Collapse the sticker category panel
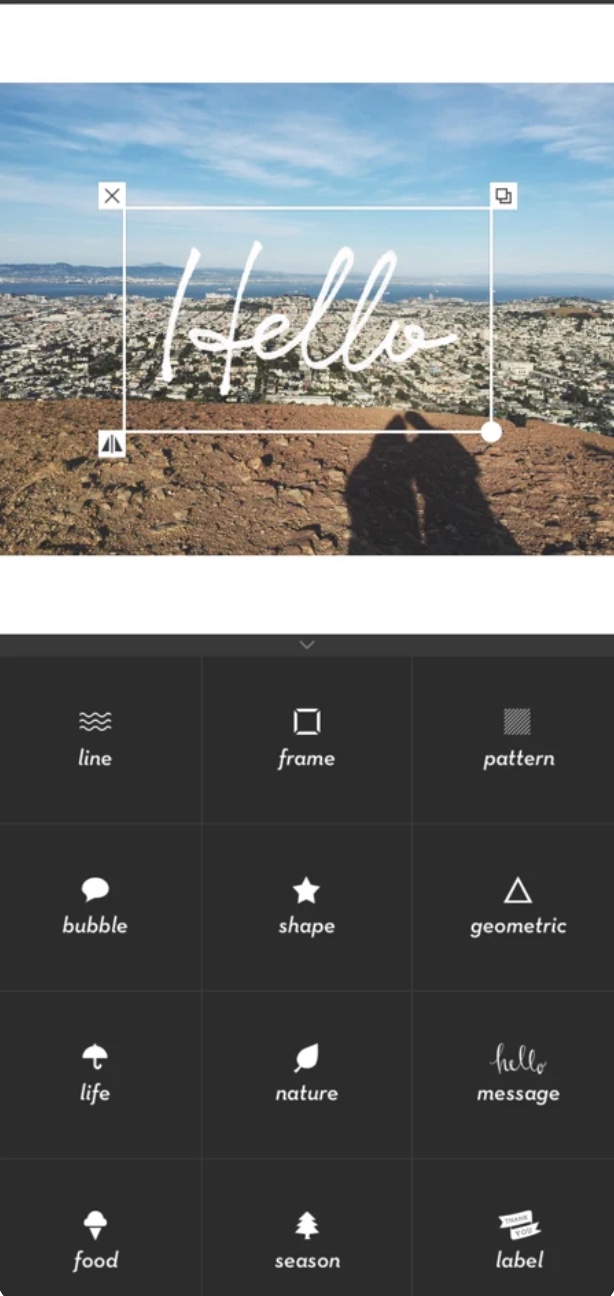Image resolution: width=614 pixels, height=1296 pixels. (x=307, y=645)
